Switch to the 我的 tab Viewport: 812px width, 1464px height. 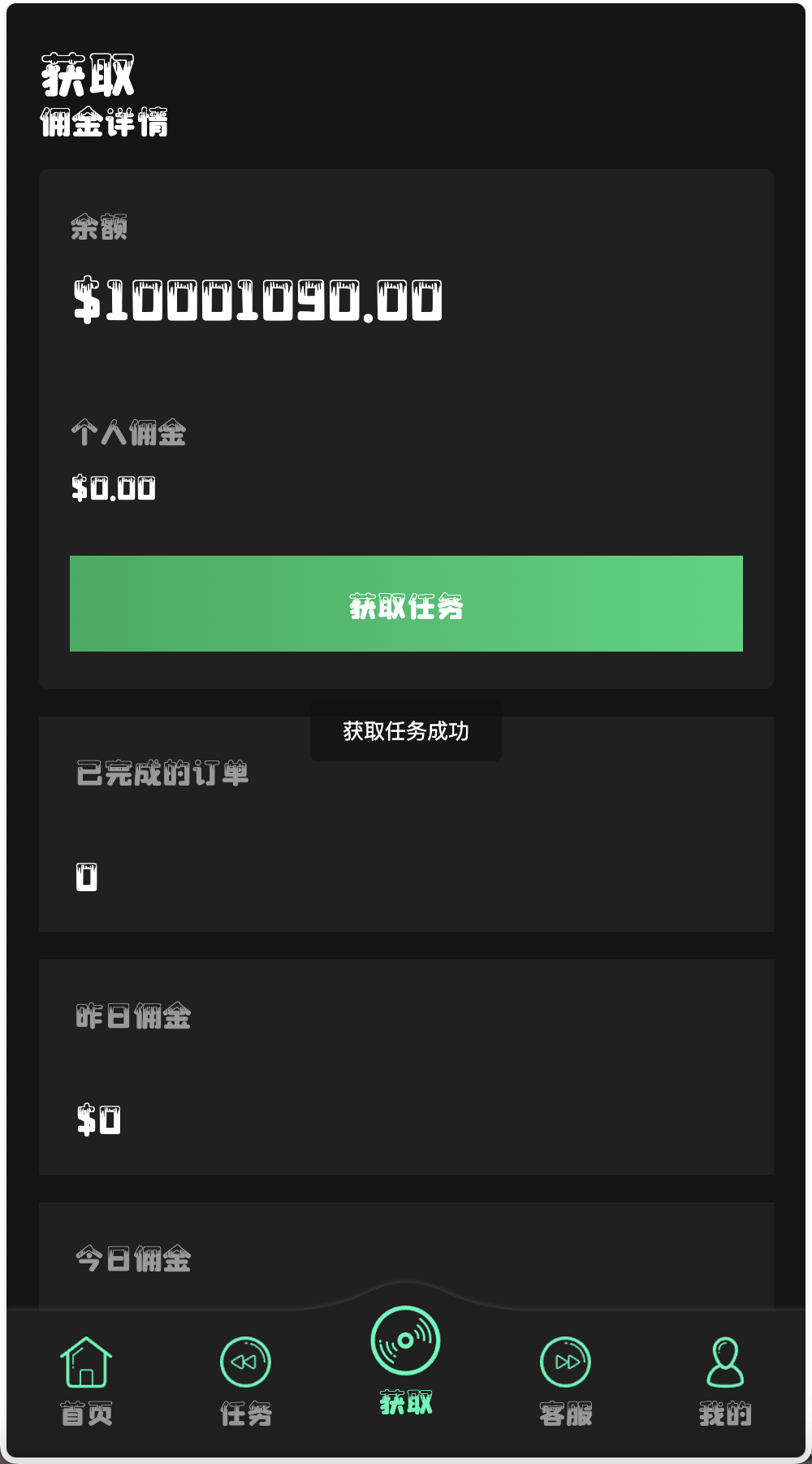coord(725,1408)
